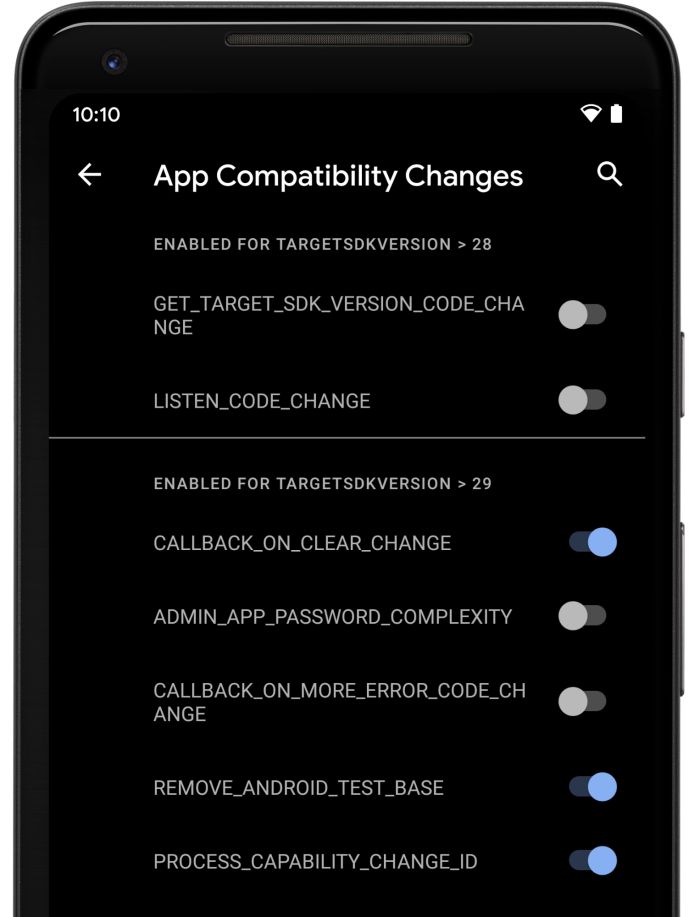Turn off REMOVE_ANDROID_TEST_BASE toggle
Image resolution: width=700 pixels, height=917 pixels.
pyautogui.click(x=592, y=787)
